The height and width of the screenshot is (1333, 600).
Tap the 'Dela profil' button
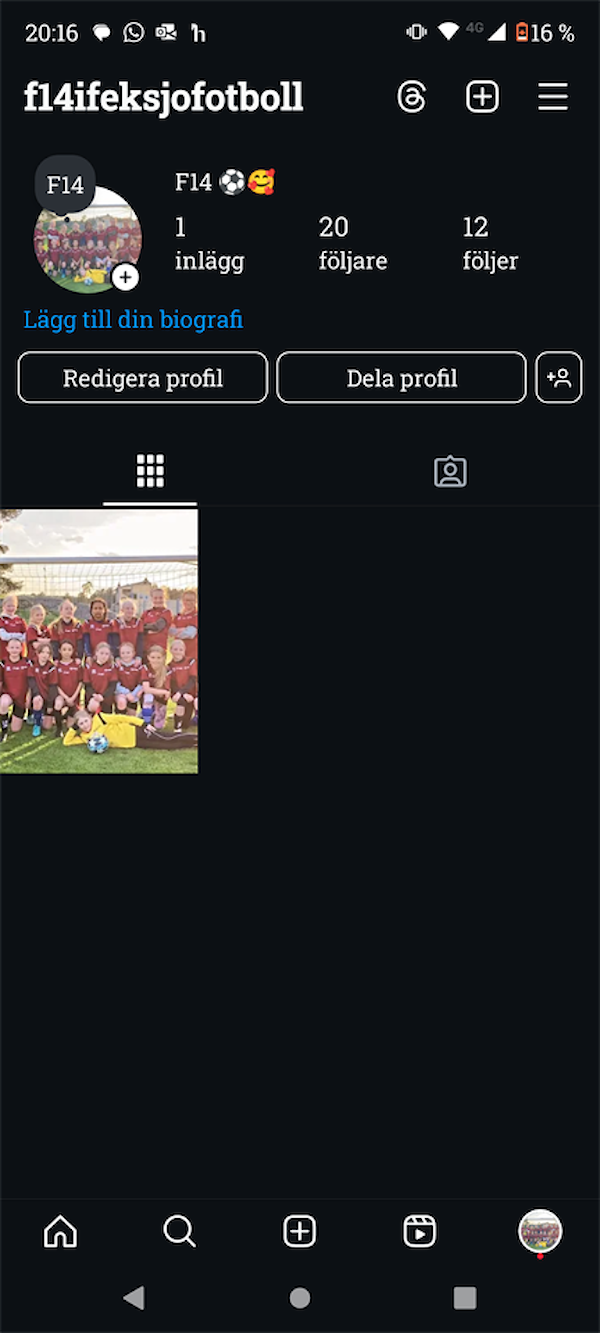(401, 378)
